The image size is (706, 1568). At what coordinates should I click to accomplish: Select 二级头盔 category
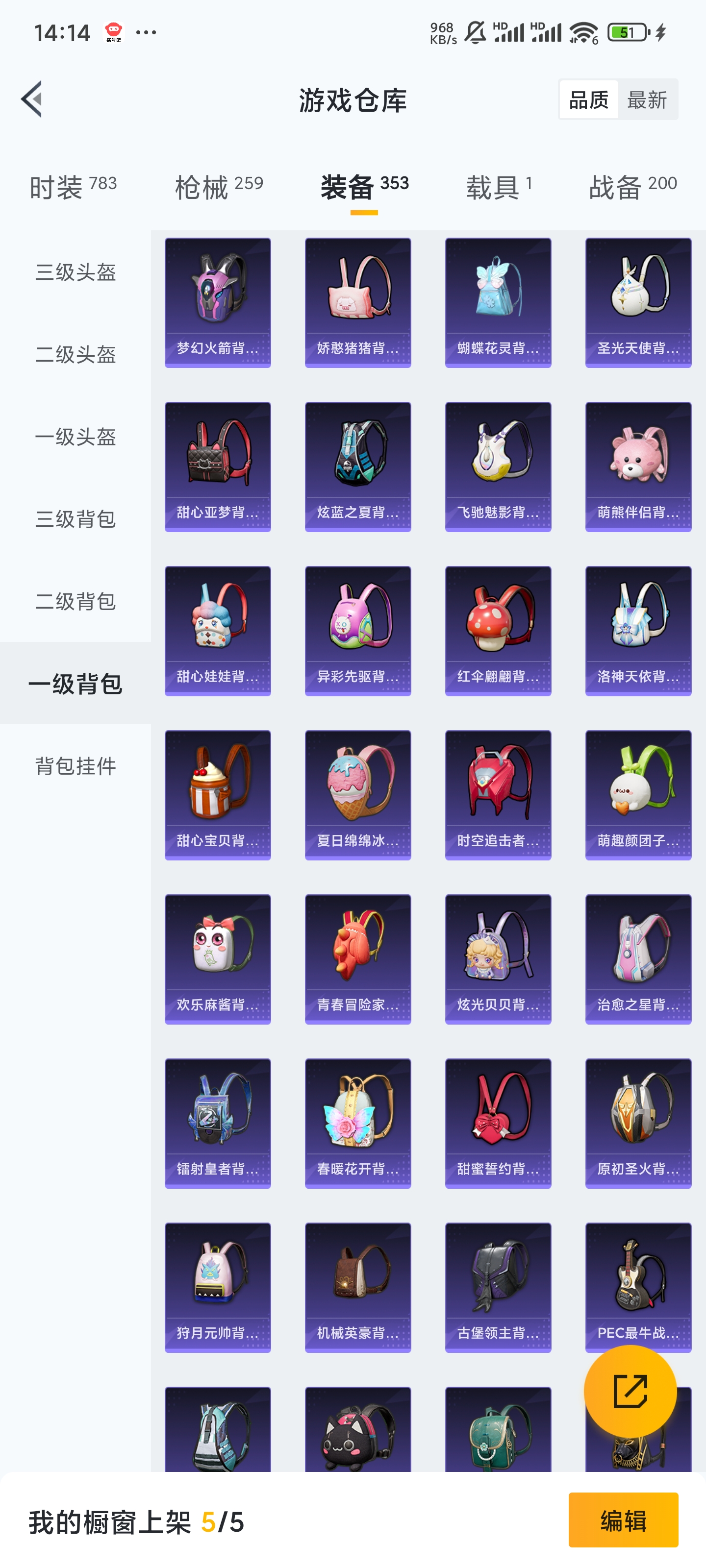click(76, 354)
